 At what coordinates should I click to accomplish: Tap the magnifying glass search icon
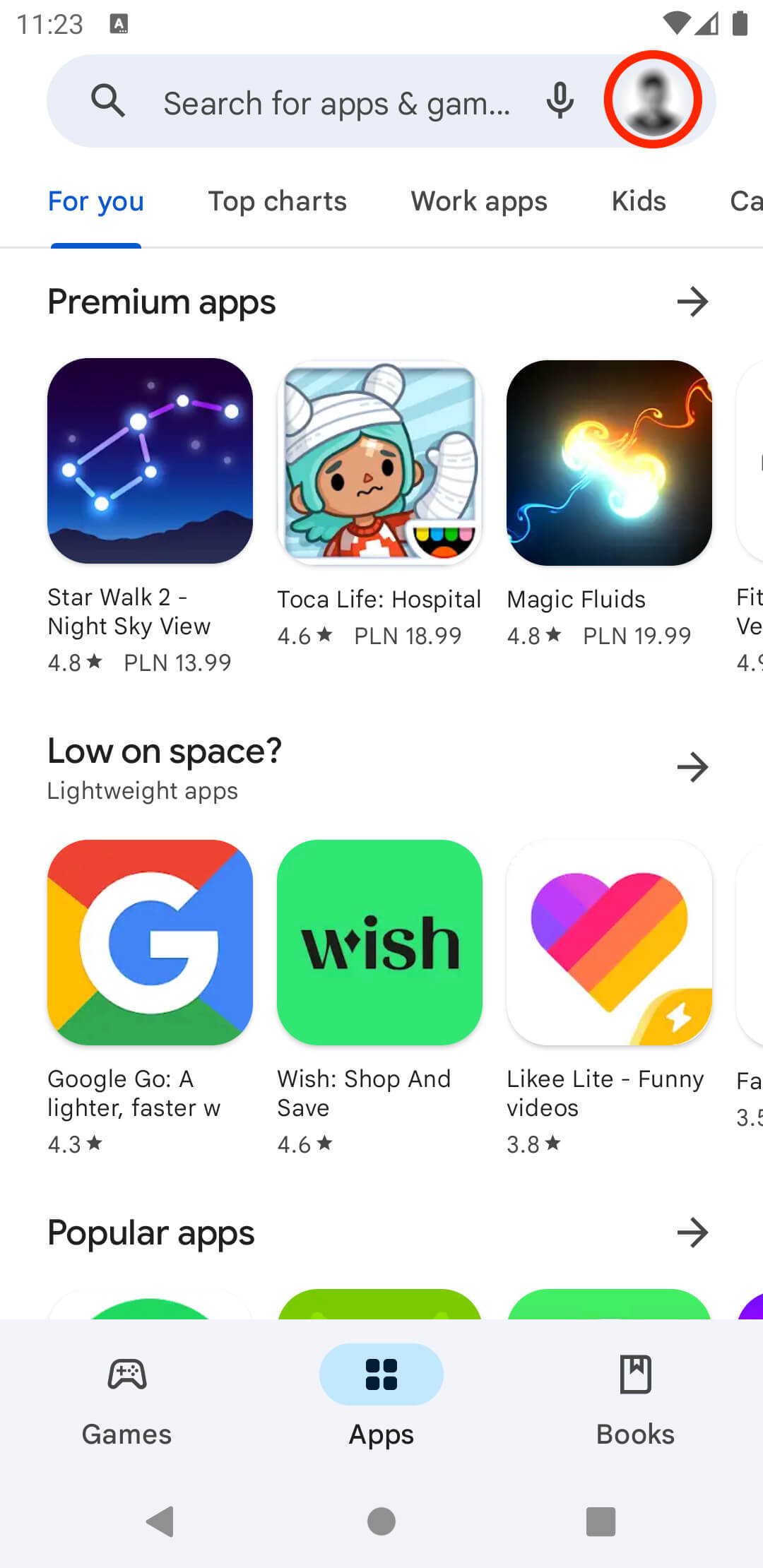pyautogui.click(x=107, y=101)
